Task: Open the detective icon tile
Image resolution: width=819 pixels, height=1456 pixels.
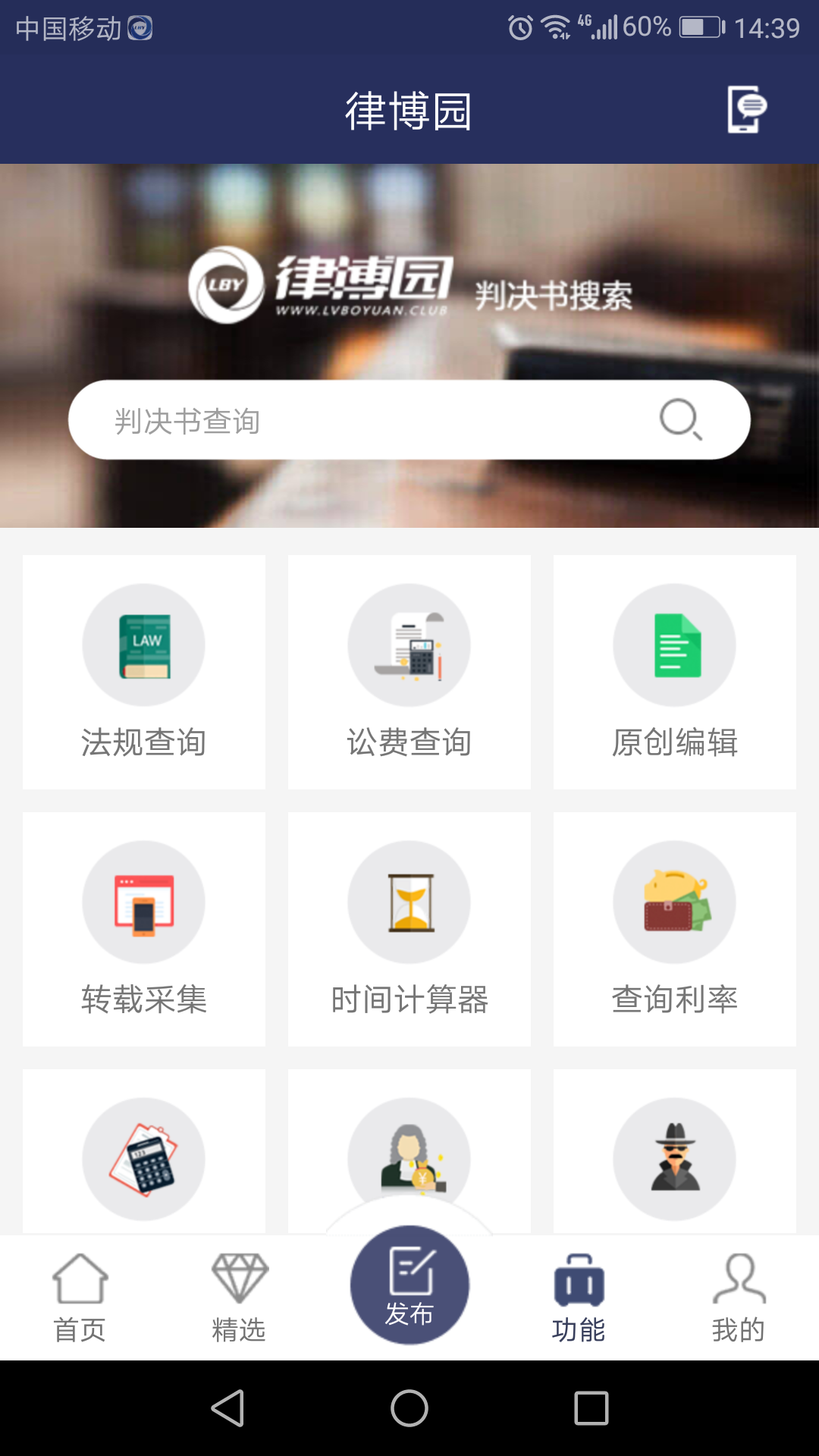Action: coord(675,1158)
